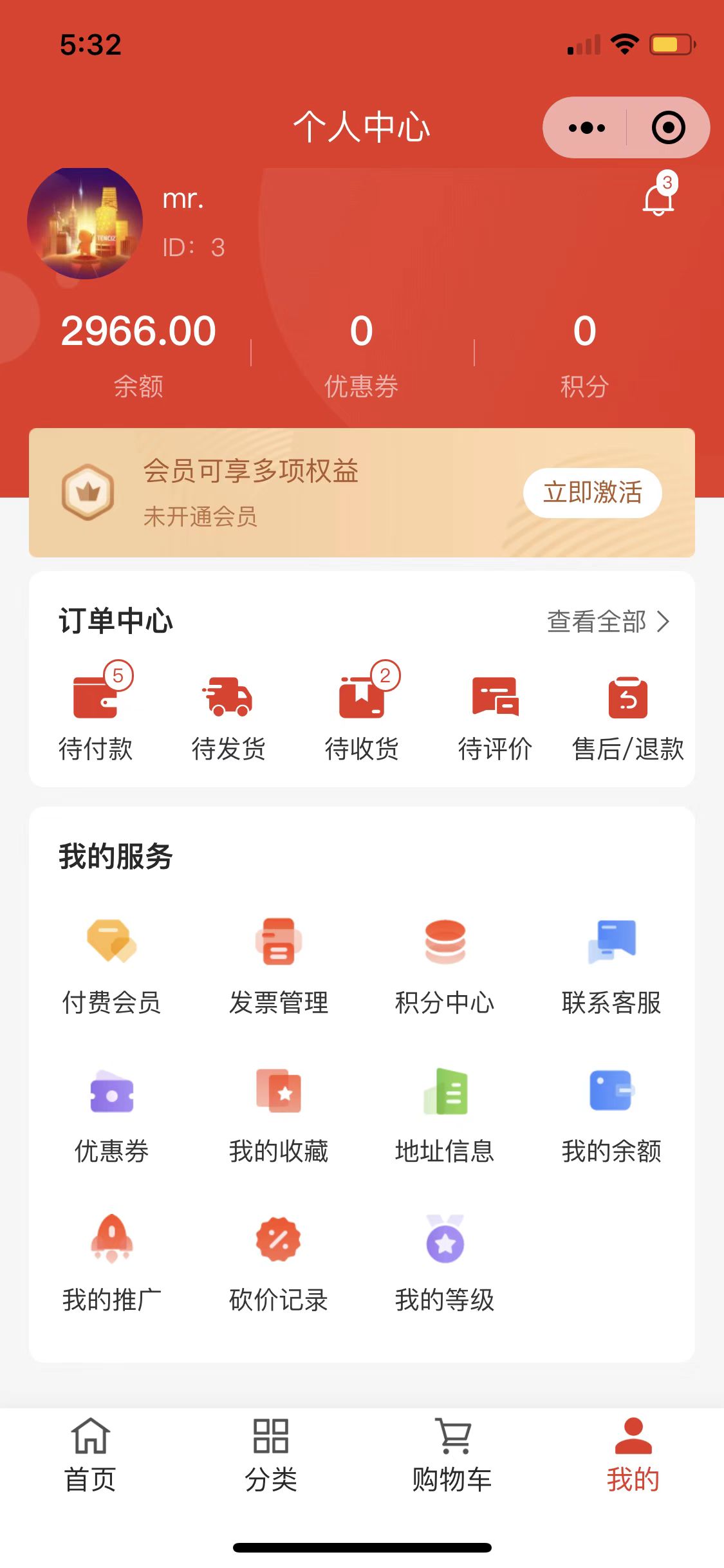Switch to the 首页 home tab
Viewport: 724px width, 1568px height.
click(x=90, y=1455)
